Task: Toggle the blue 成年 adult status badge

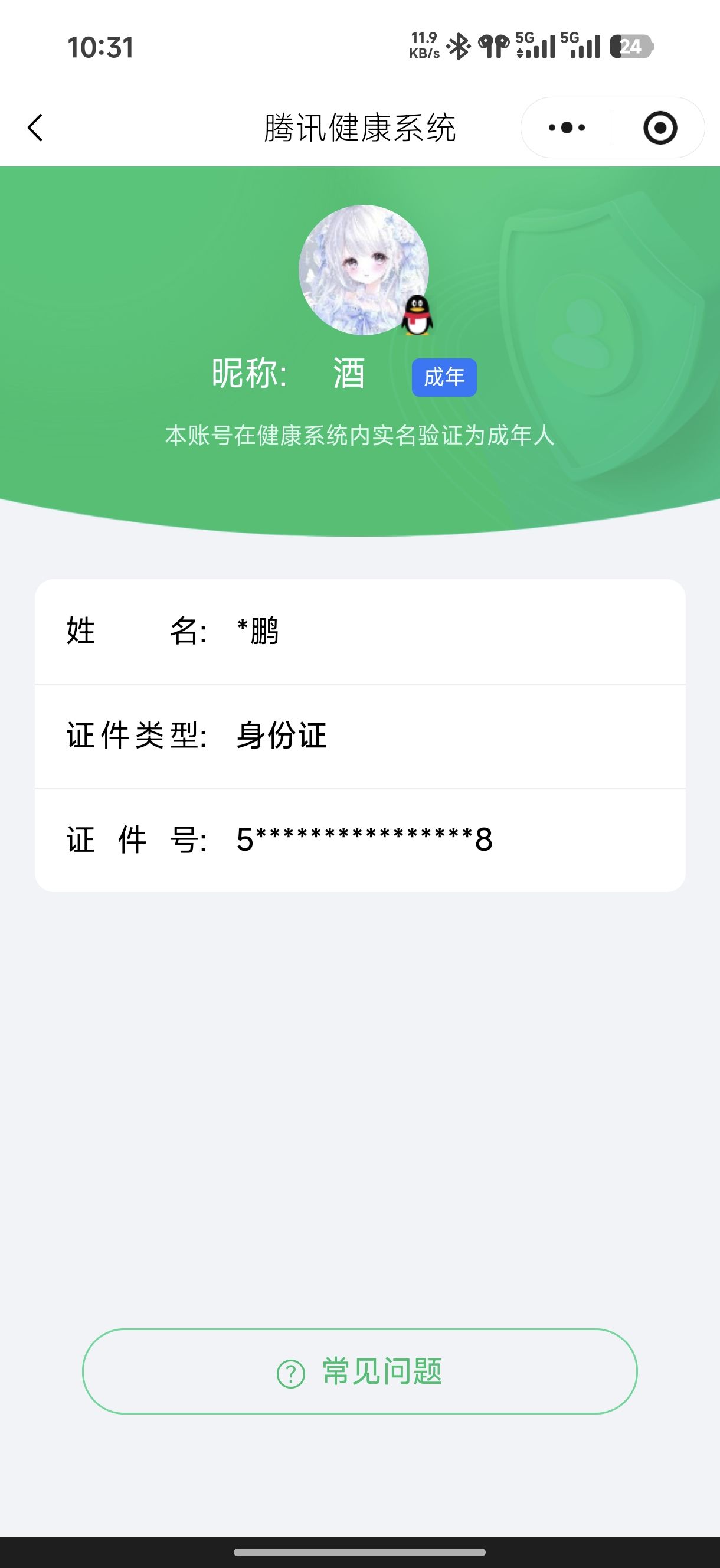Action: (444, 377)
